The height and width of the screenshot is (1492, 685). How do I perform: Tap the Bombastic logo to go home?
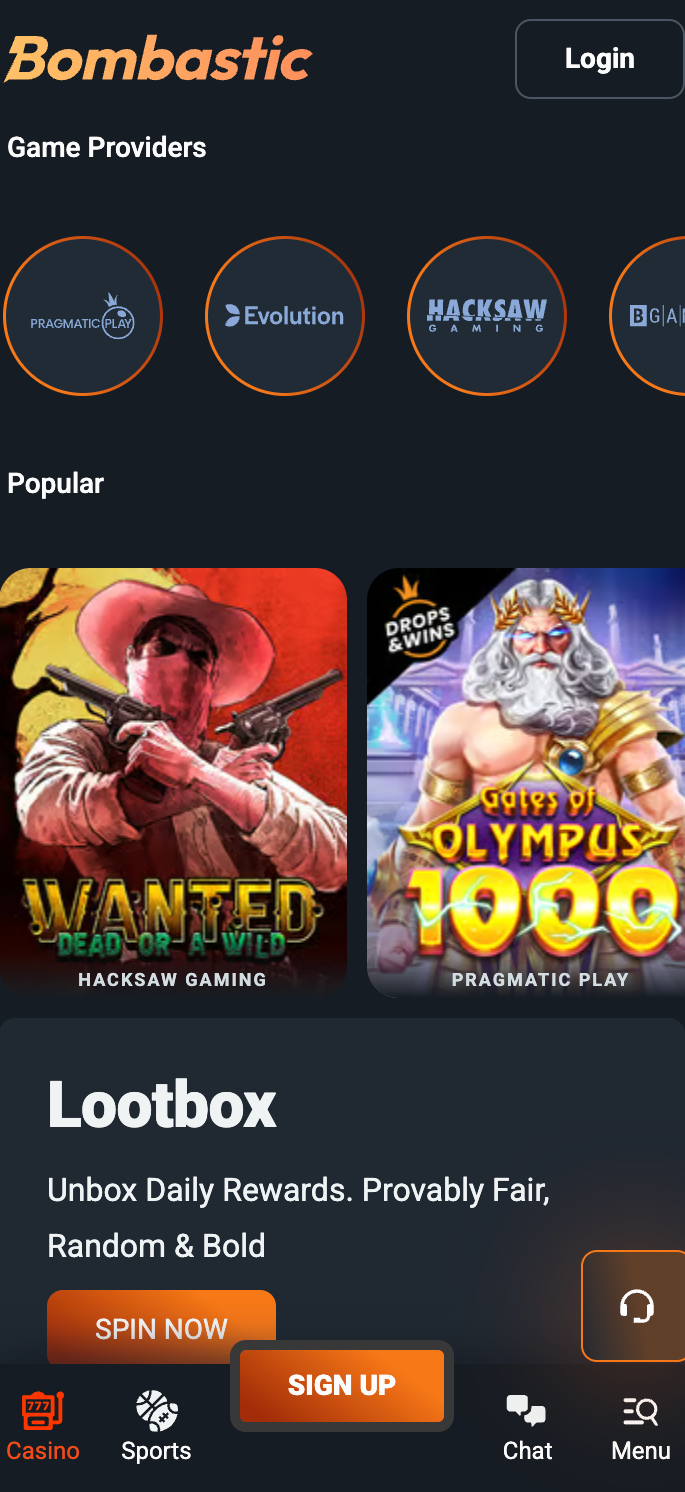160,59
